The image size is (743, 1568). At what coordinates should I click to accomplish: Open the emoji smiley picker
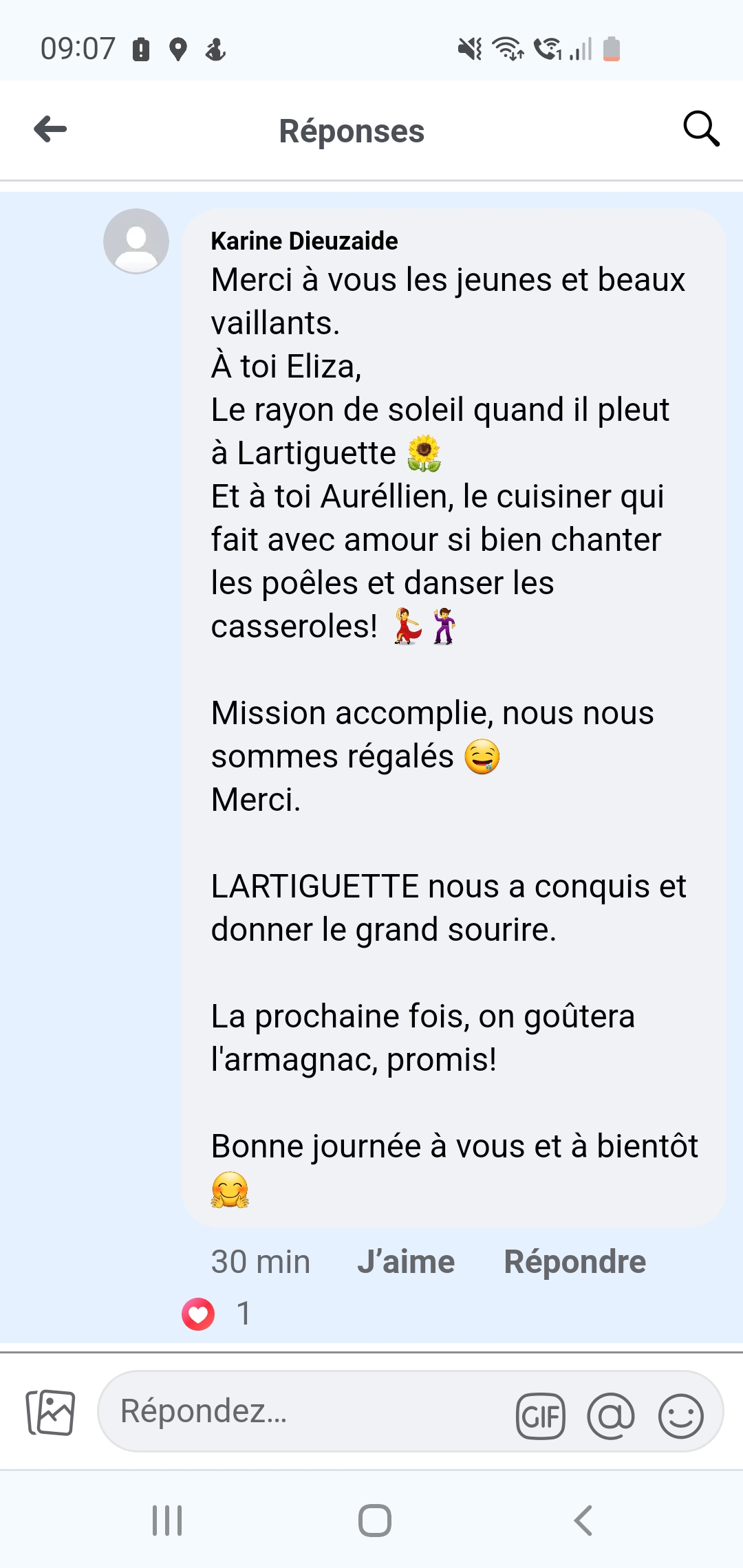tap(680, 1416)
